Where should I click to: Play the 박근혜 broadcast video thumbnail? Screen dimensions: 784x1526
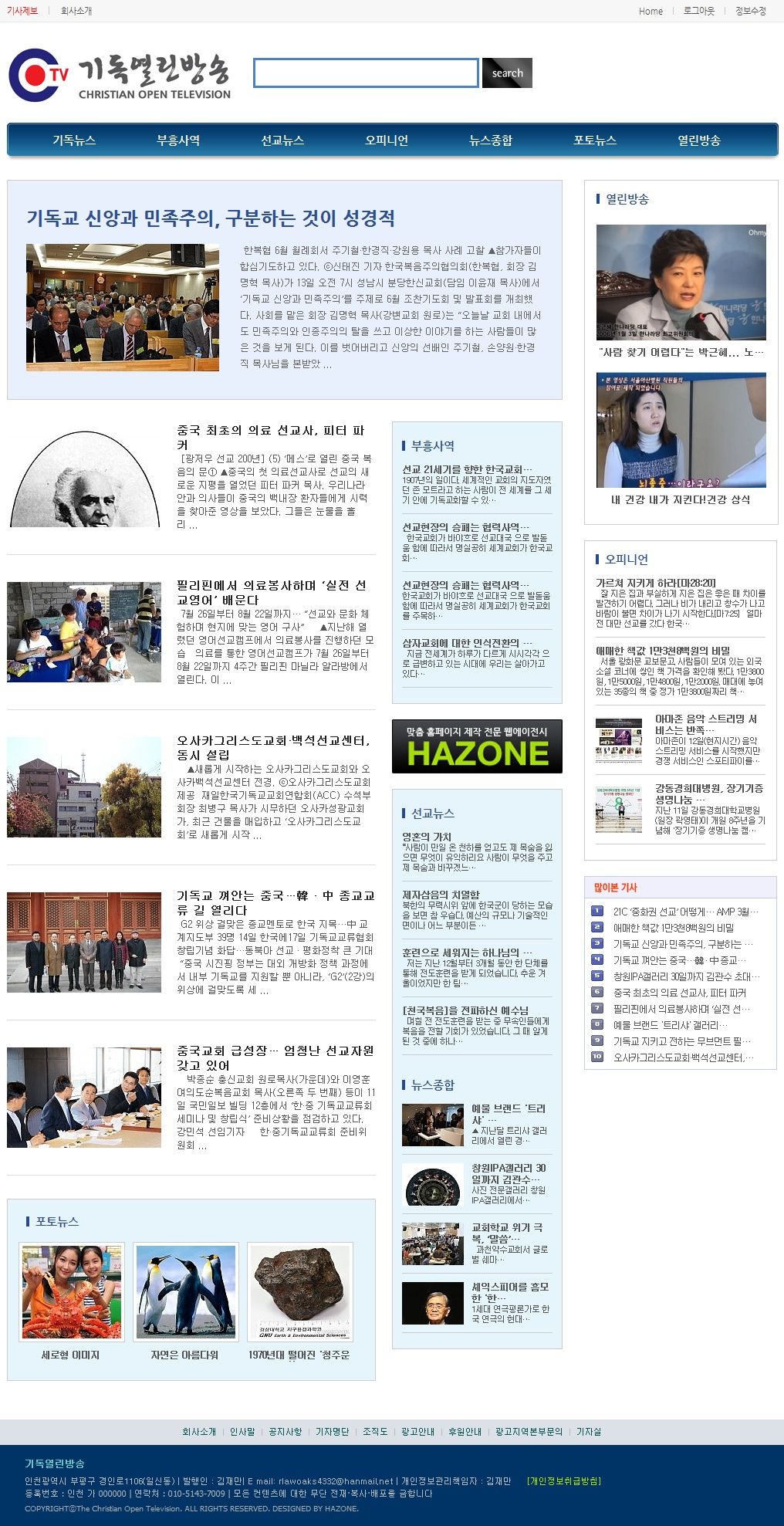pyautogui.click(x=681, y=283)
